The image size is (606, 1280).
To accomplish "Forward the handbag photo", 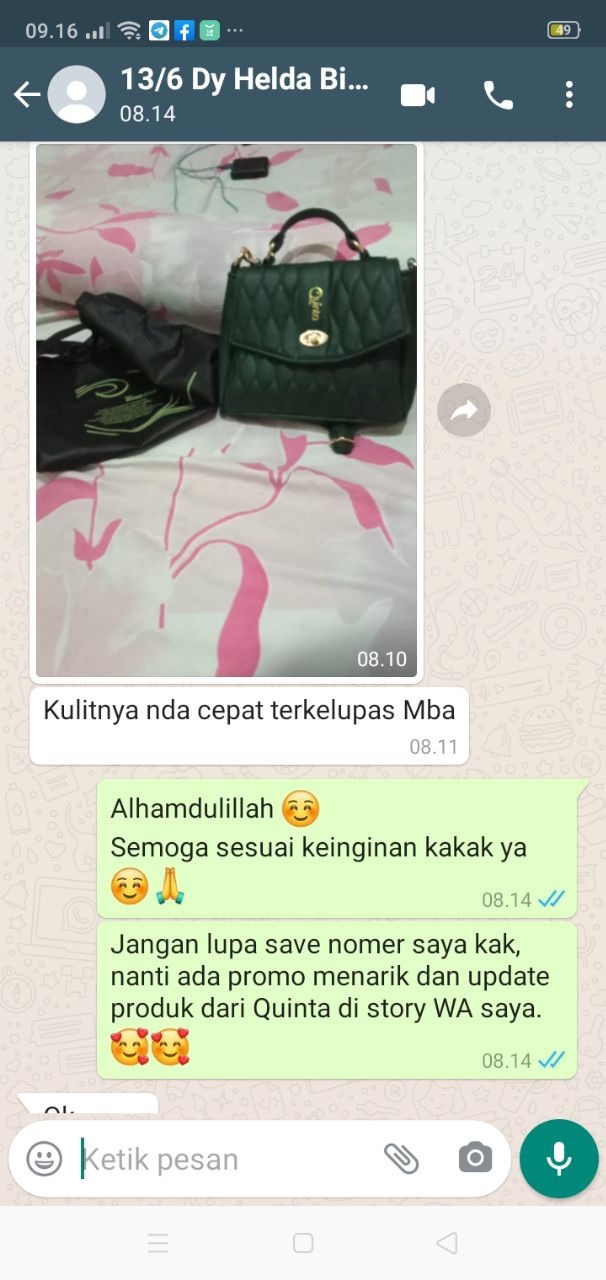I will [464, 410].
